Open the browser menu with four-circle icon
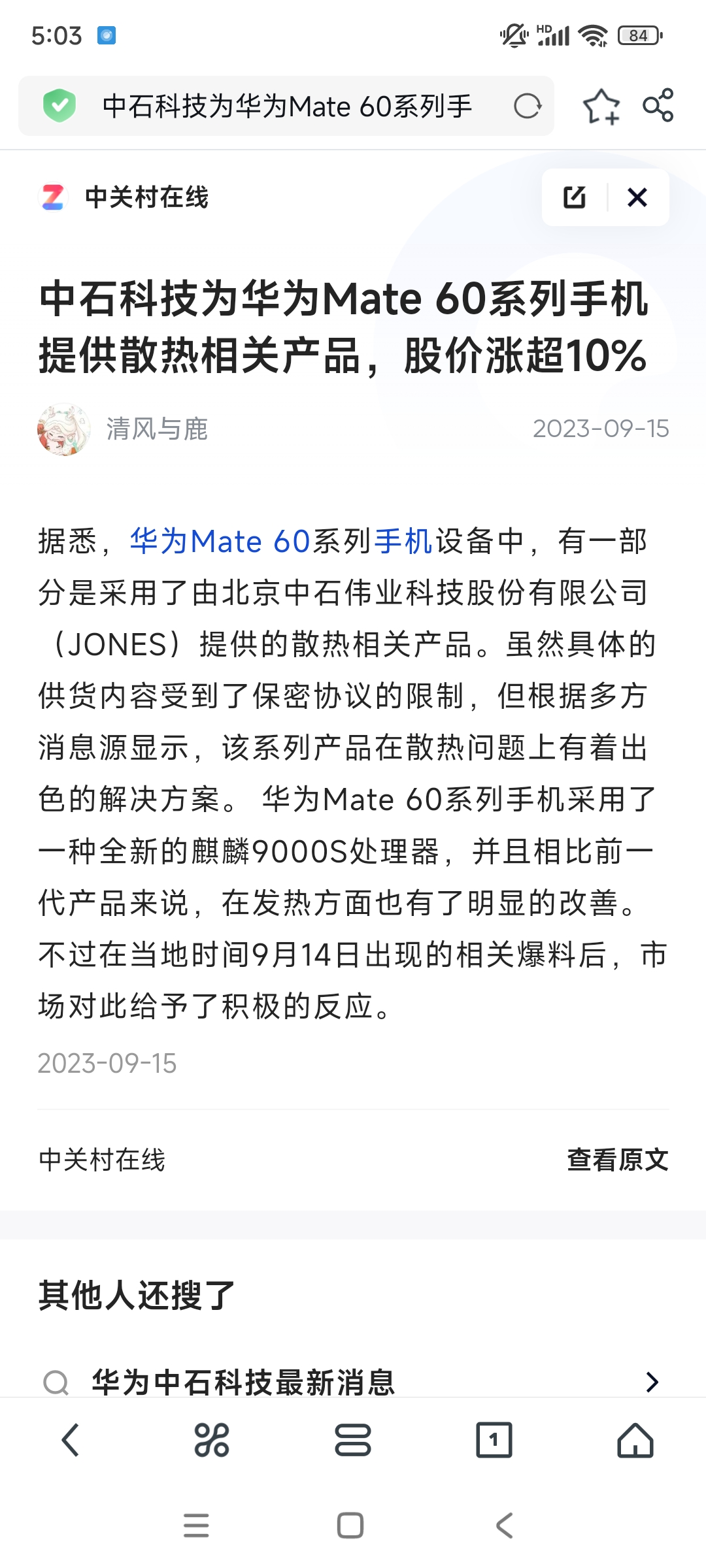This screenshot has width=706, height=1568. (x=212, y=1440)
